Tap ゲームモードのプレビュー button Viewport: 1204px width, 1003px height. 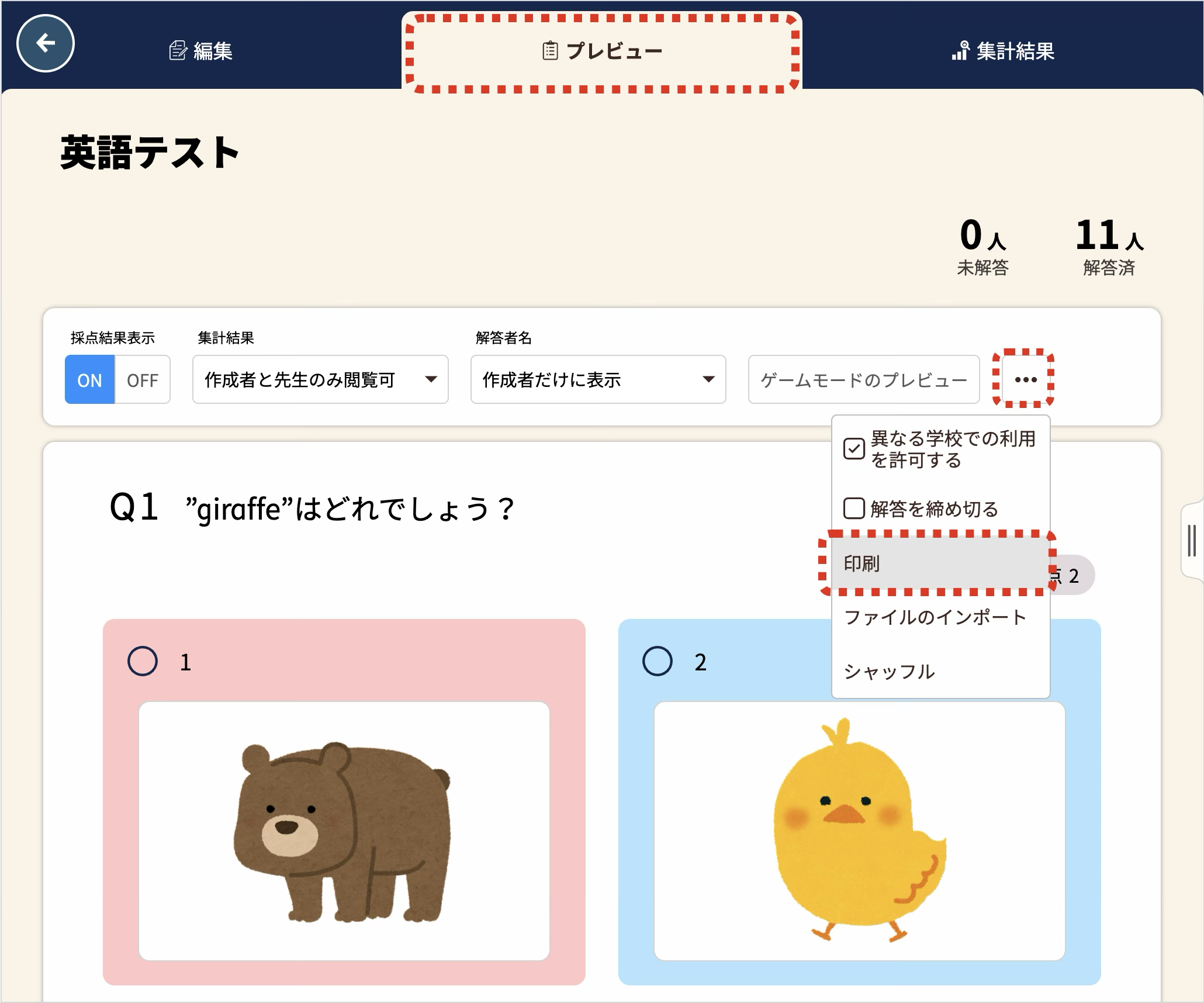click(863, 380)
